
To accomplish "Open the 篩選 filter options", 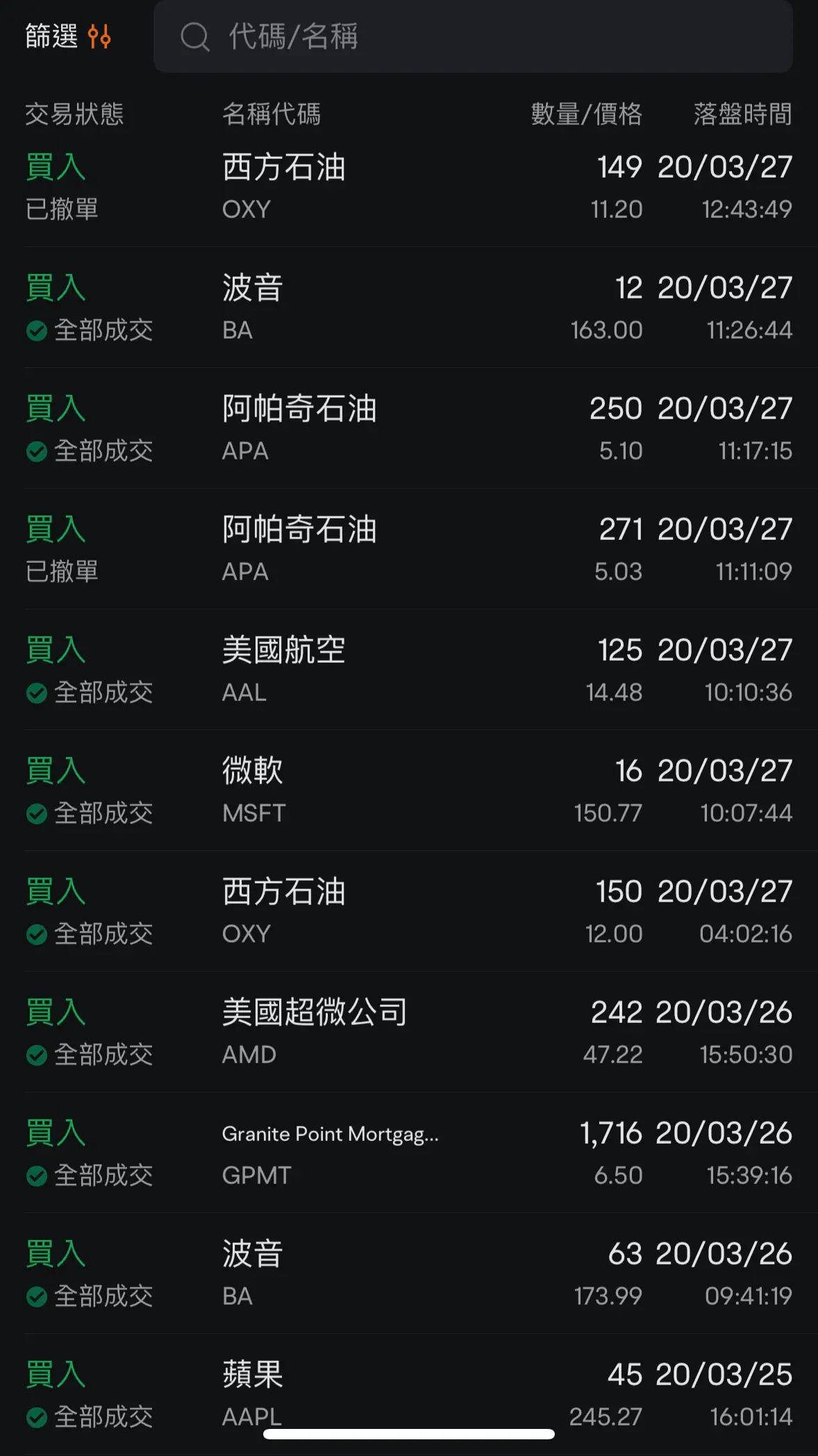I will pyautogui.click(x=68, y=36).
